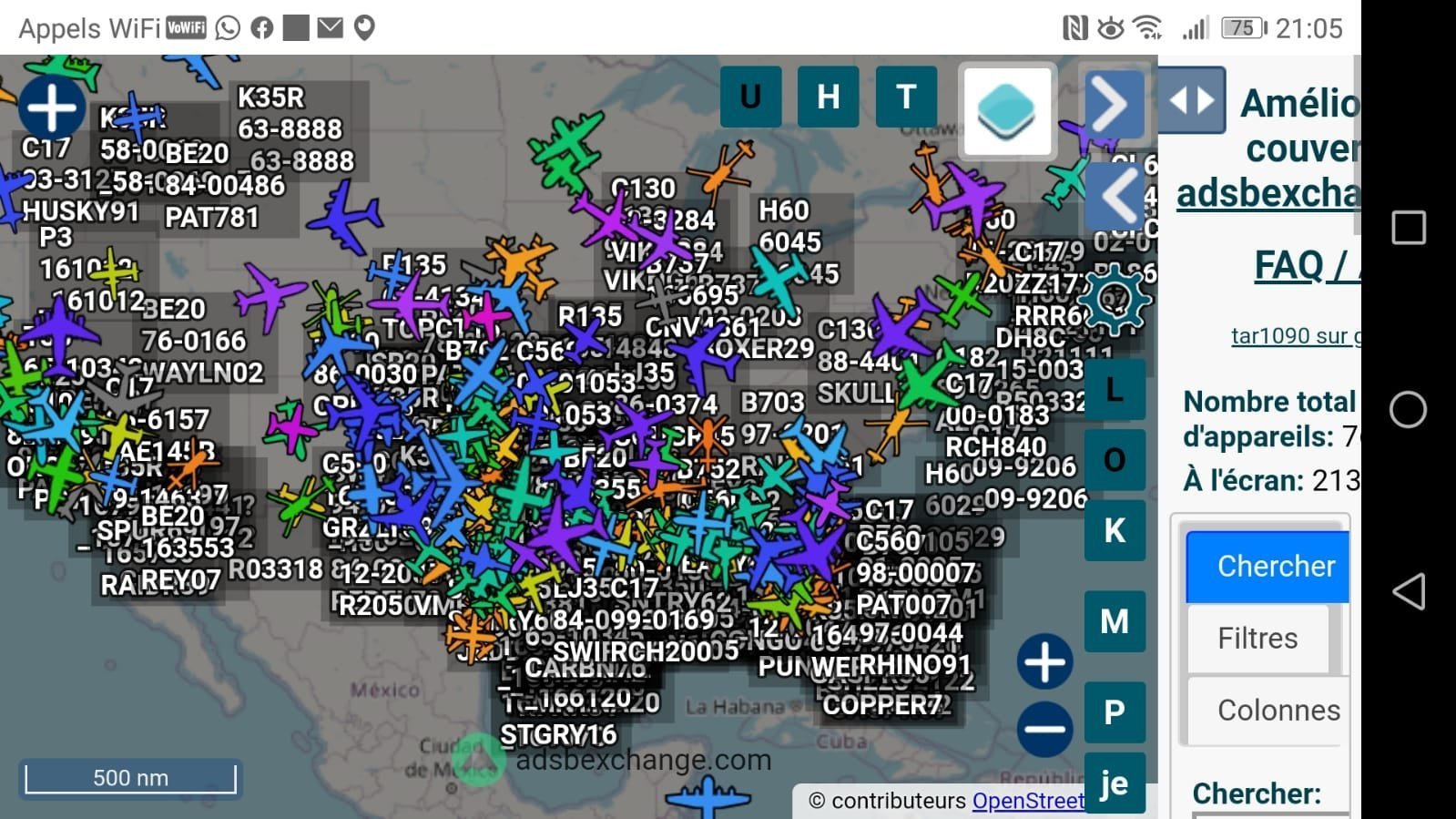Tap the O map button
Screen dimensions: 1456x819
pyautogui.click(x=1115, y=461)
